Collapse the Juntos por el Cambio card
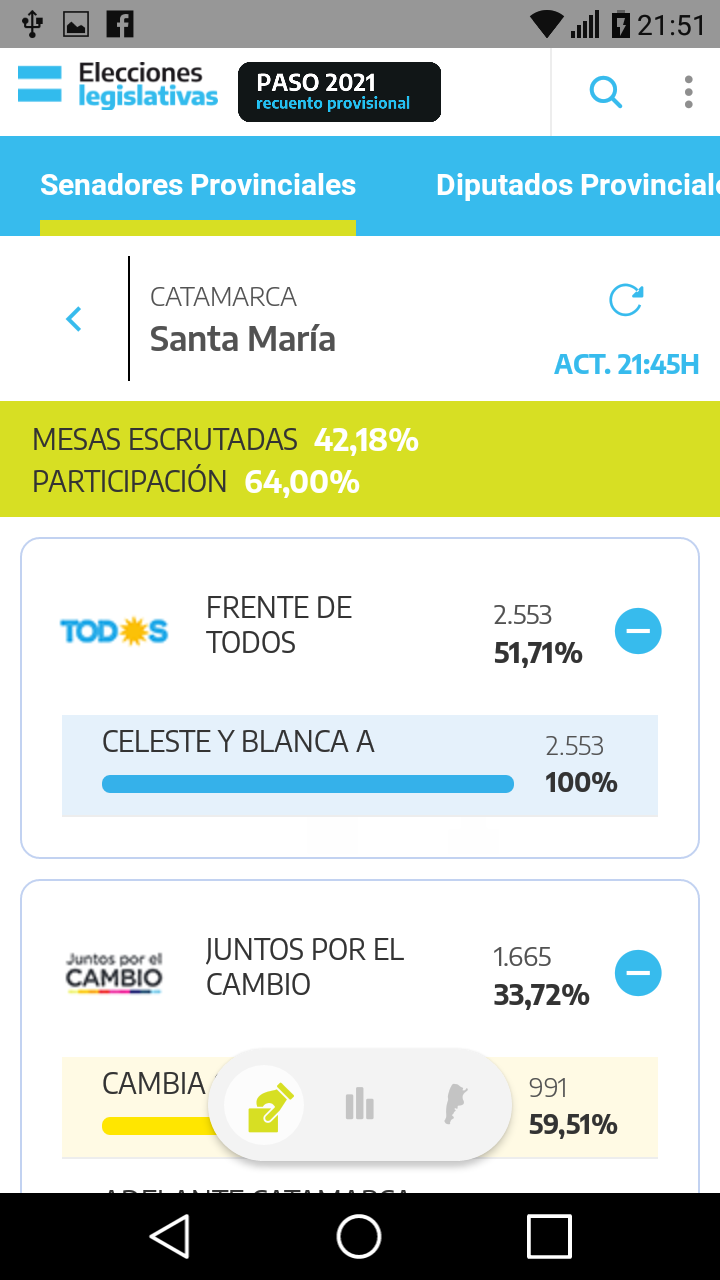 [638, 972]
